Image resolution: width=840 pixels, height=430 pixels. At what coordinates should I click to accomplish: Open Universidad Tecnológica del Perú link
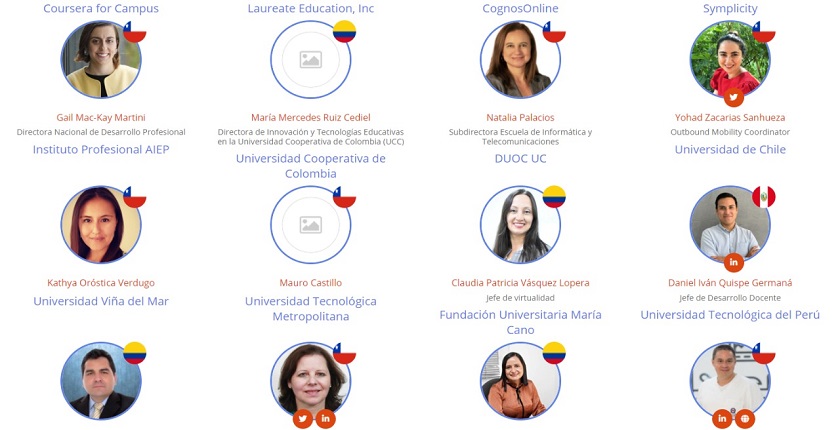(x=730, y=315)
